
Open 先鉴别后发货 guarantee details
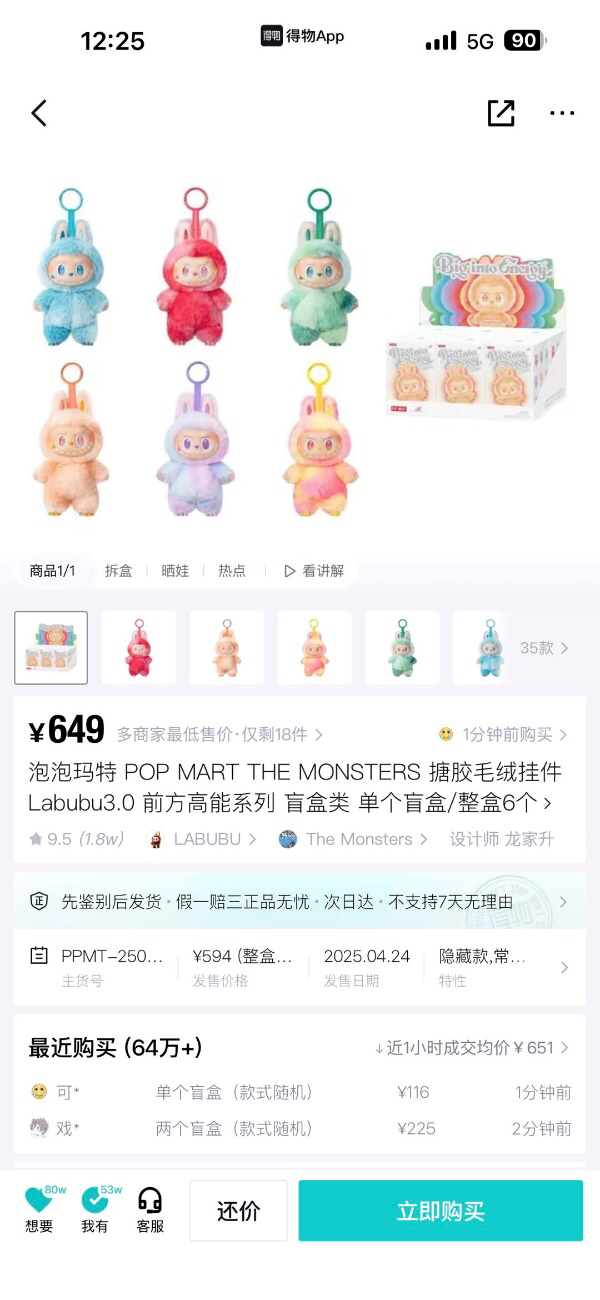[x=300, y=902]
